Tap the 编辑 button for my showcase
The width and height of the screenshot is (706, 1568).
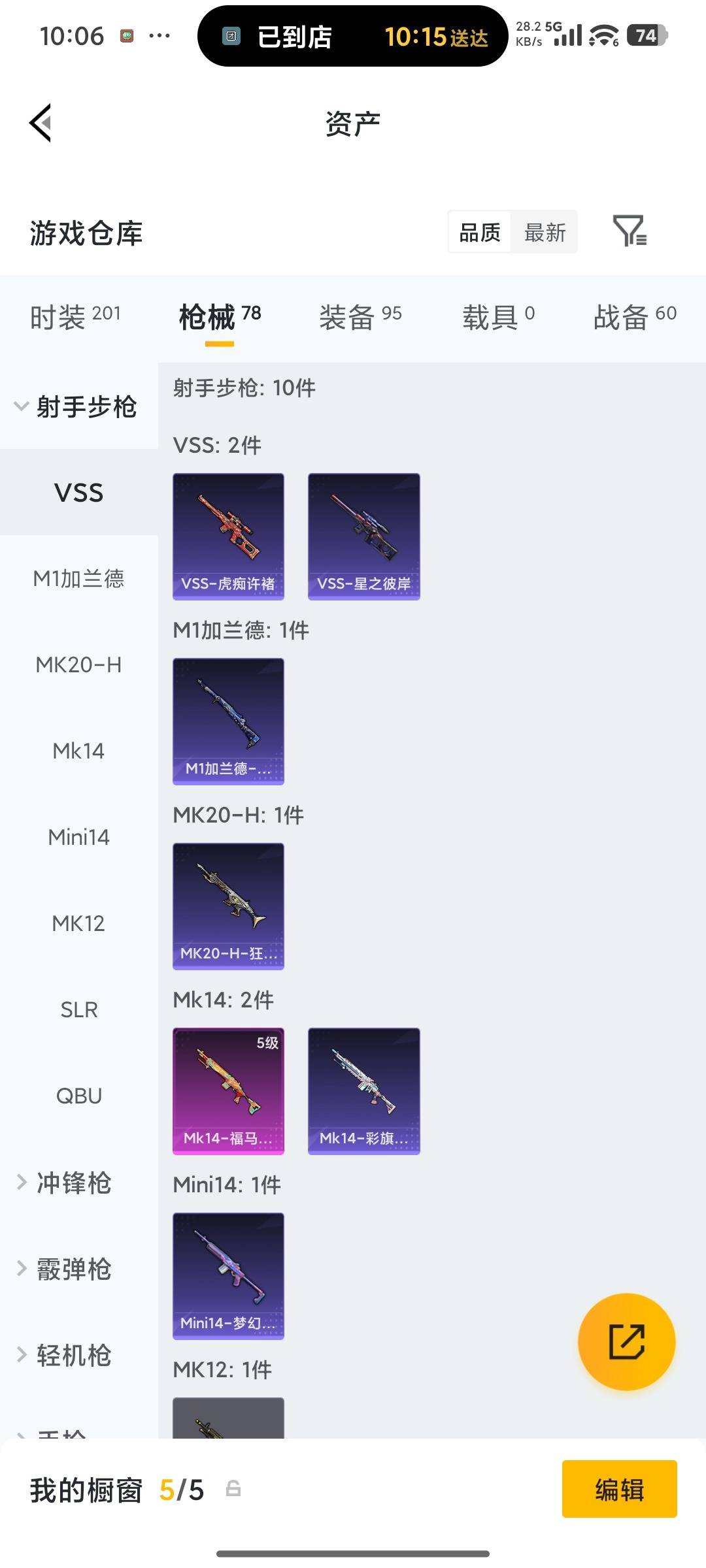tap(619, 1489)
